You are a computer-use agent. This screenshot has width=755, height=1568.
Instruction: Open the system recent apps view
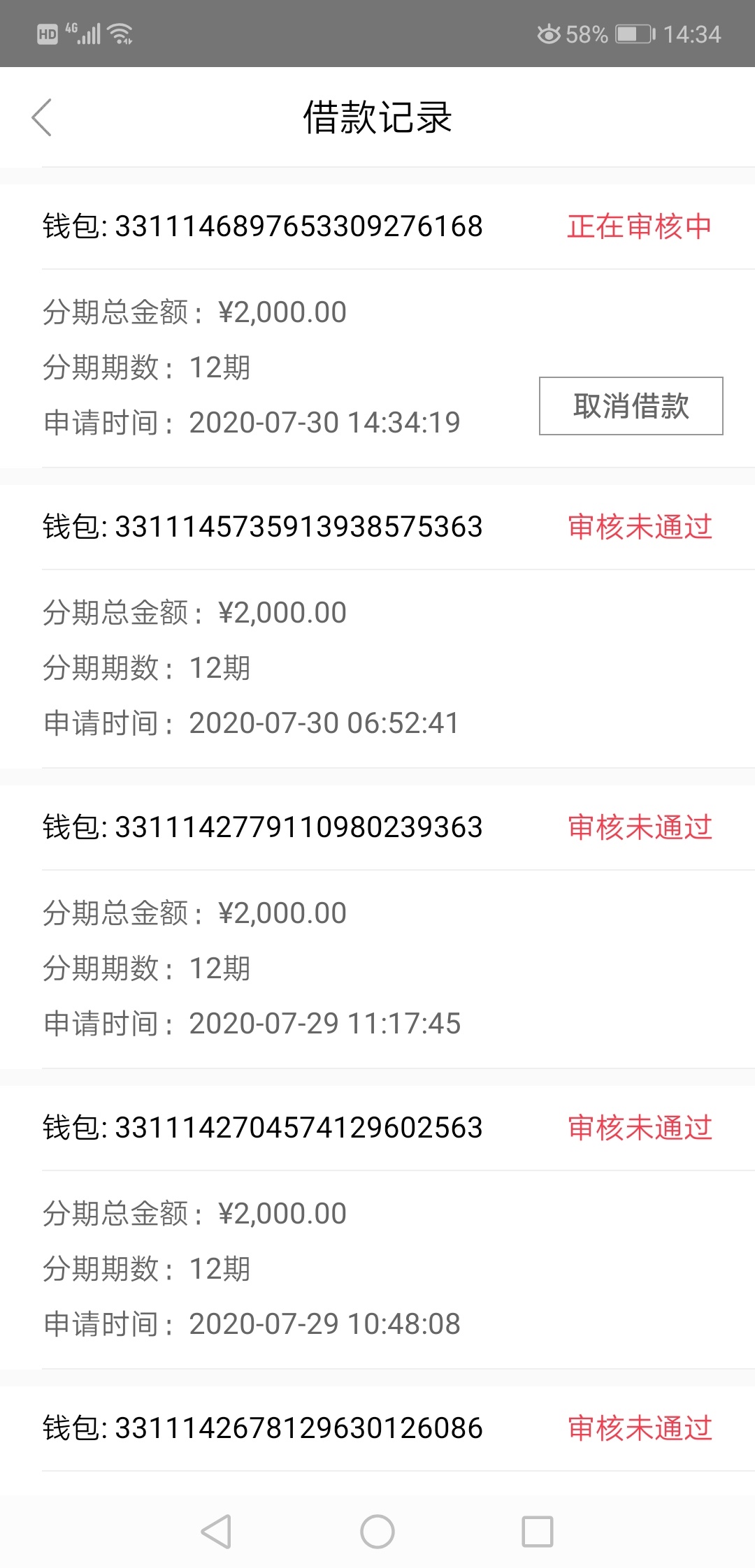[x=538, y=1532]
